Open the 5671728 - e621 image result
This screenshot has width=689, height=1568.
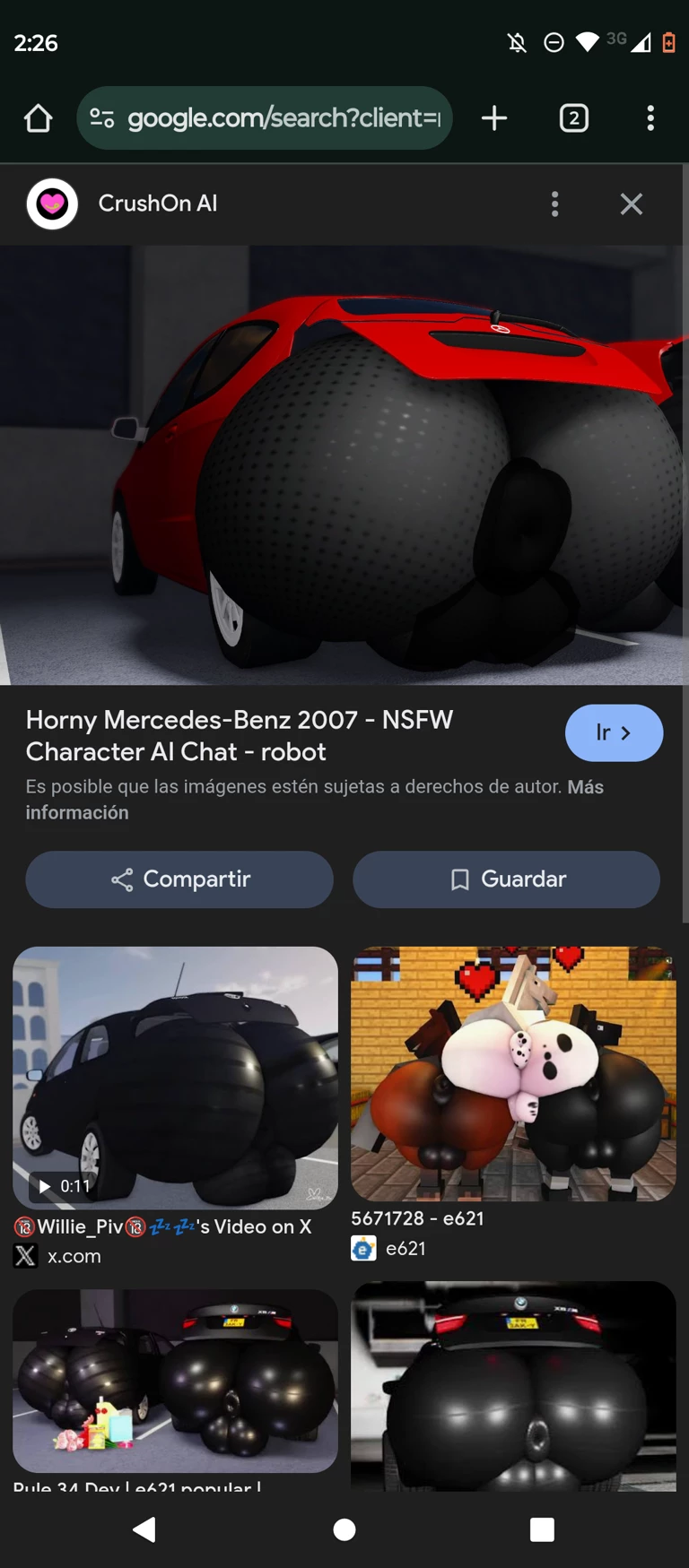(x=513, y=1074)
